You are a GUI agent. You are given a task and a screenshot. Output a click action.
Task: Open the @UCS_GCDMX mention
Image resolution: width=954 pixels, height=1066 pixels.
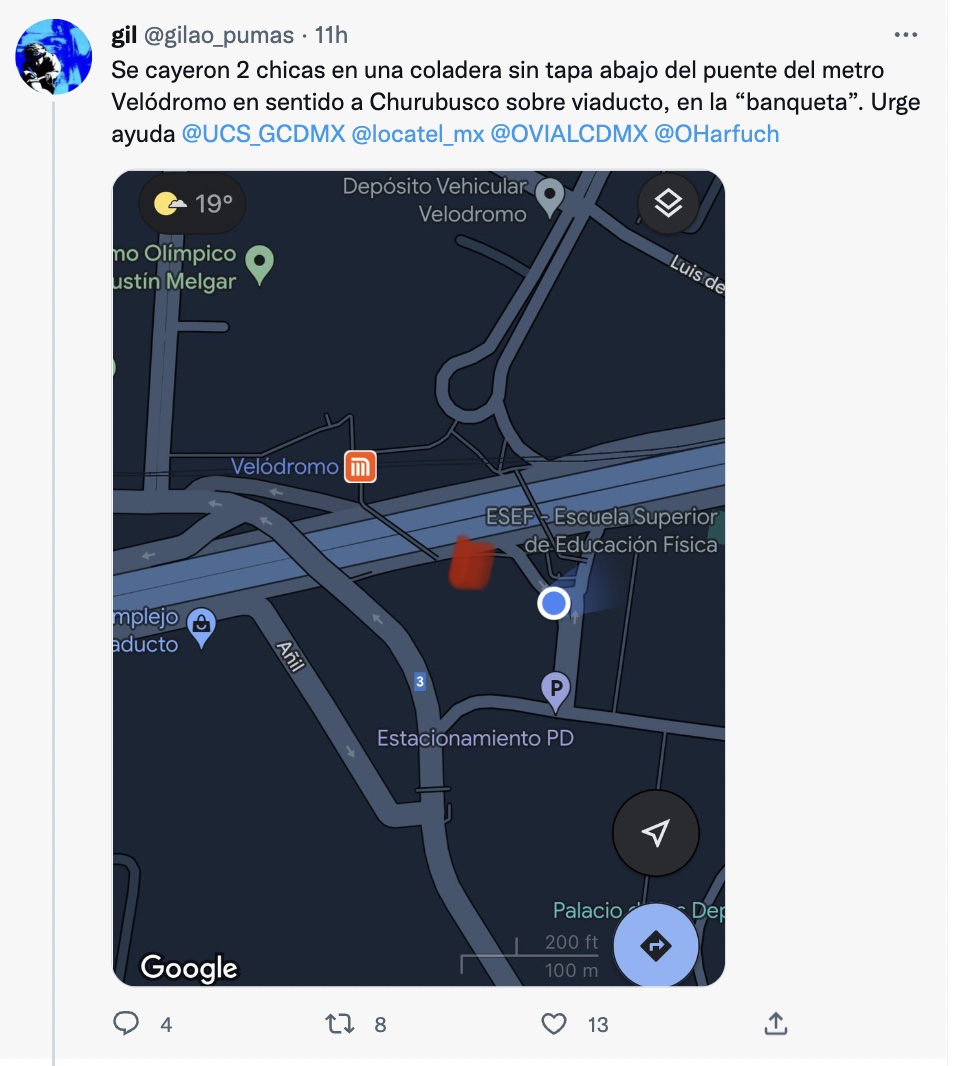coord(262,133)
